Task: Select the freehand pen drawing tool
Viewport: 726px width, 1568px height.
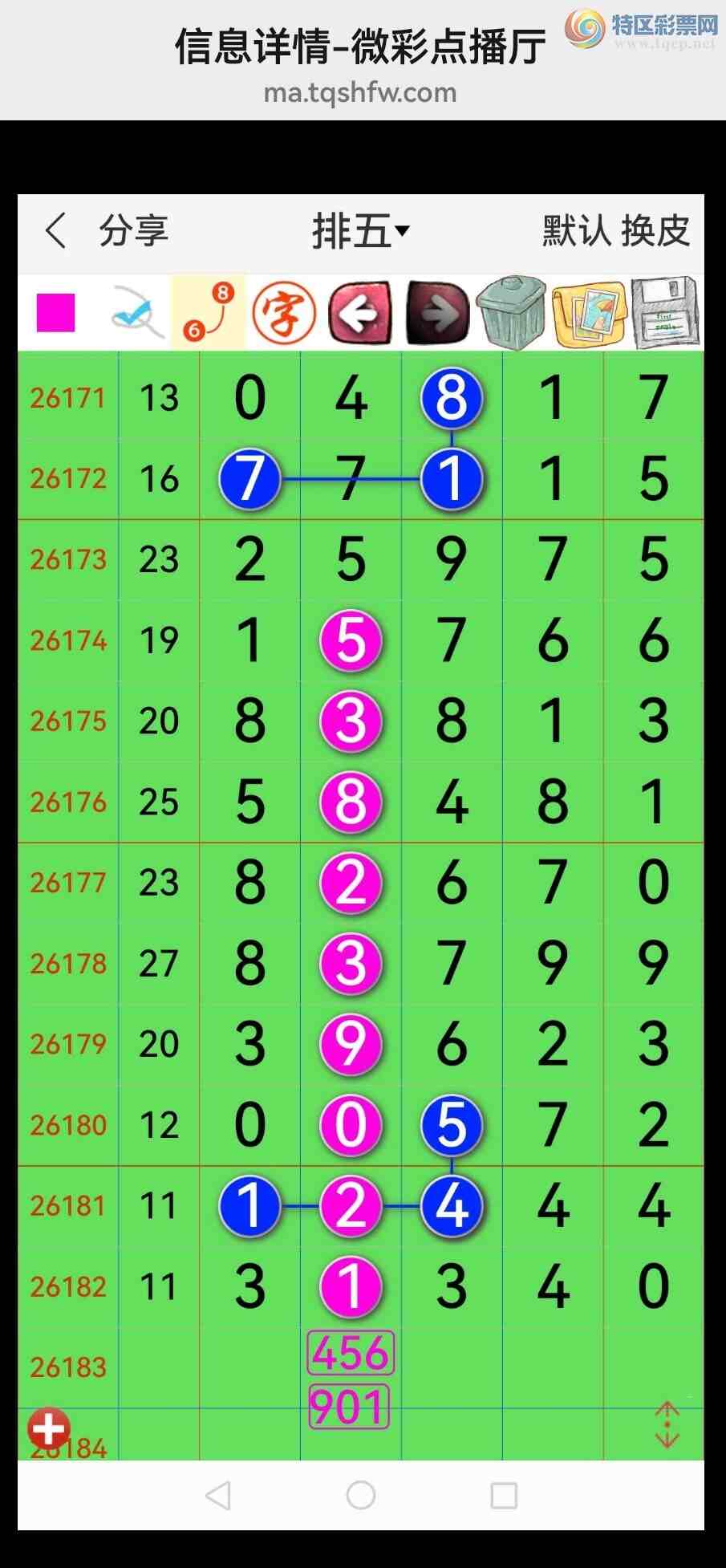Action: [x=133, y=313]
